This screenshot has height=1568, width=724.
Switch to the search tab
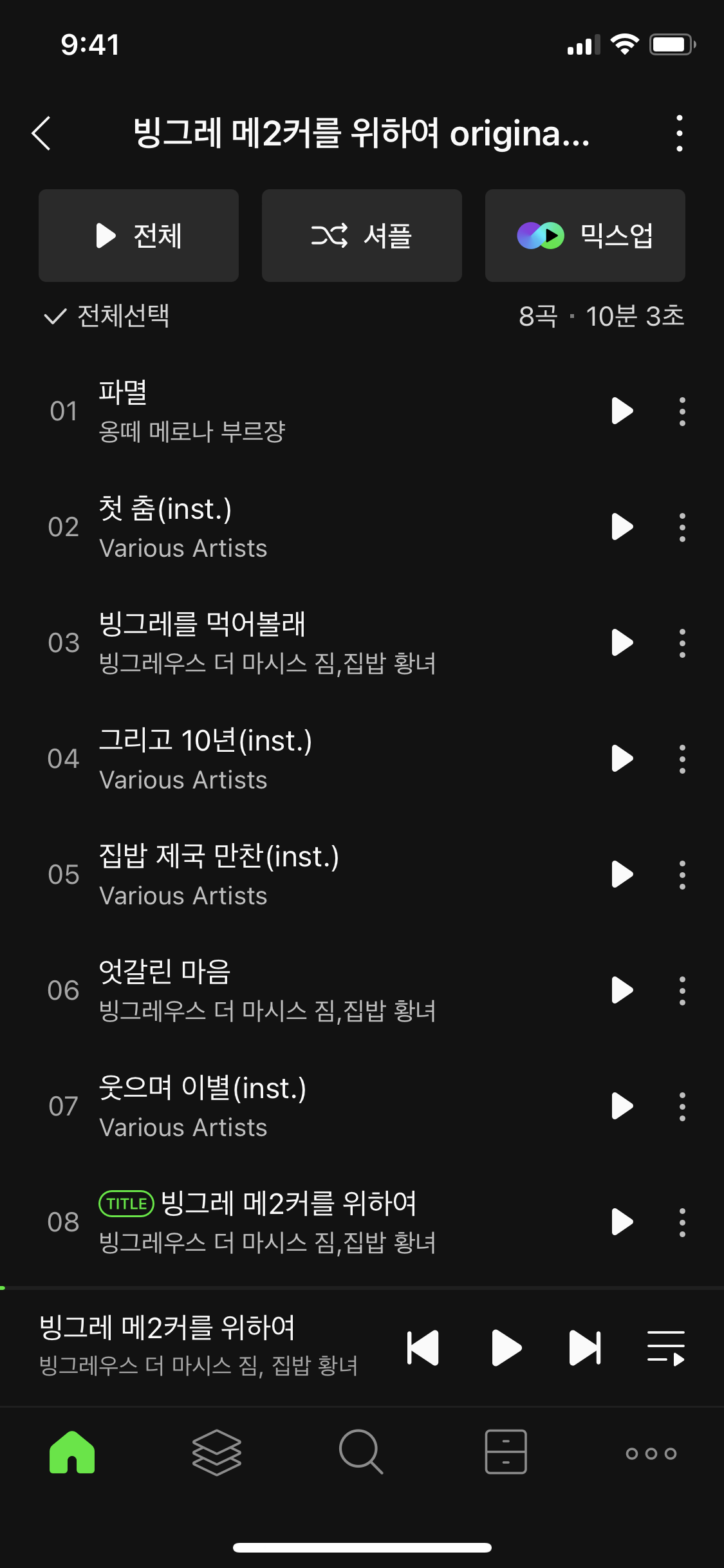pyautogui.click(x=361, y=1452)
